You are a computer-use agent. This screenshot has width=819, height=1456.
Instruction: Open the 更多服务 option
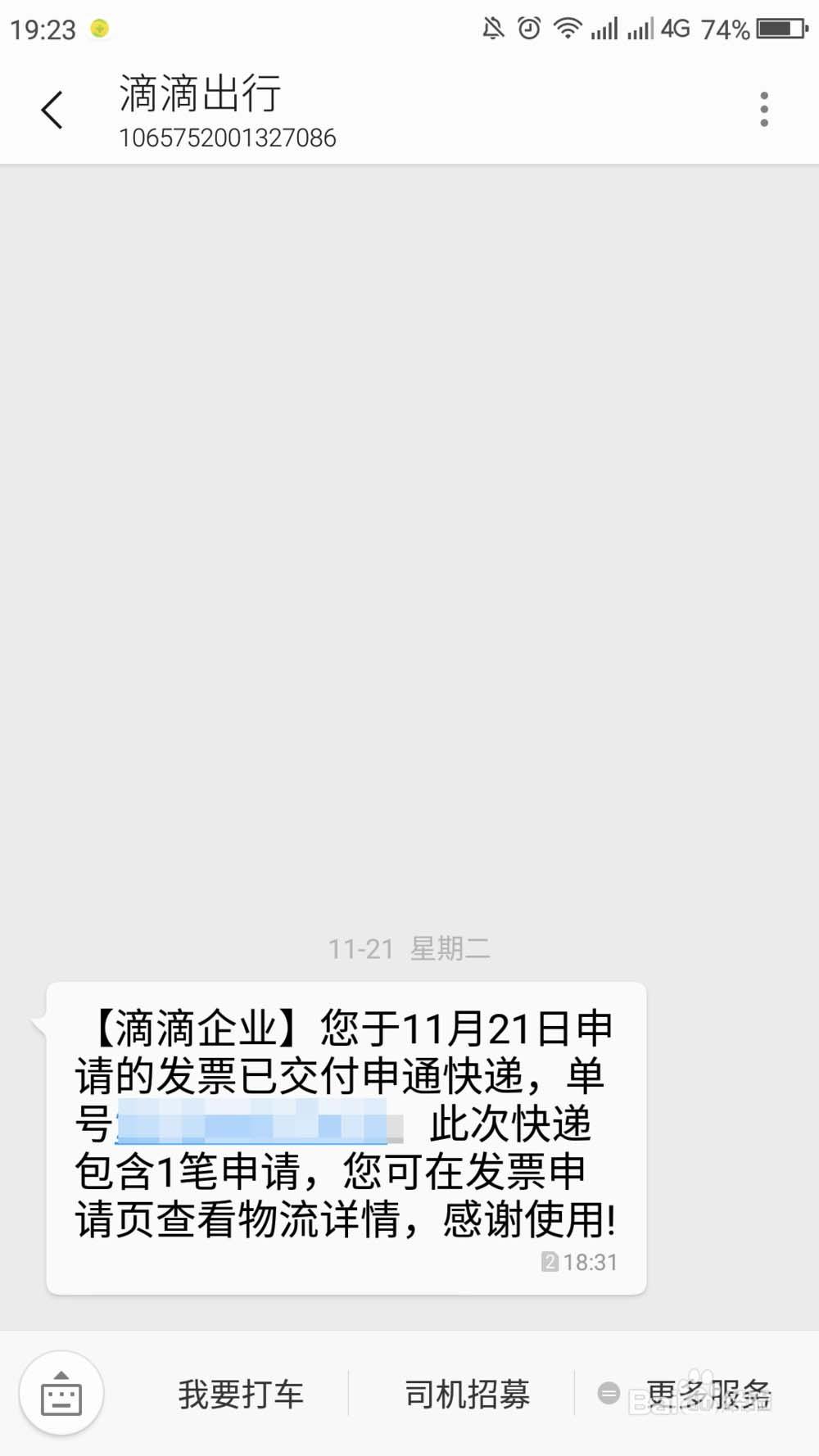(706, 1392)
